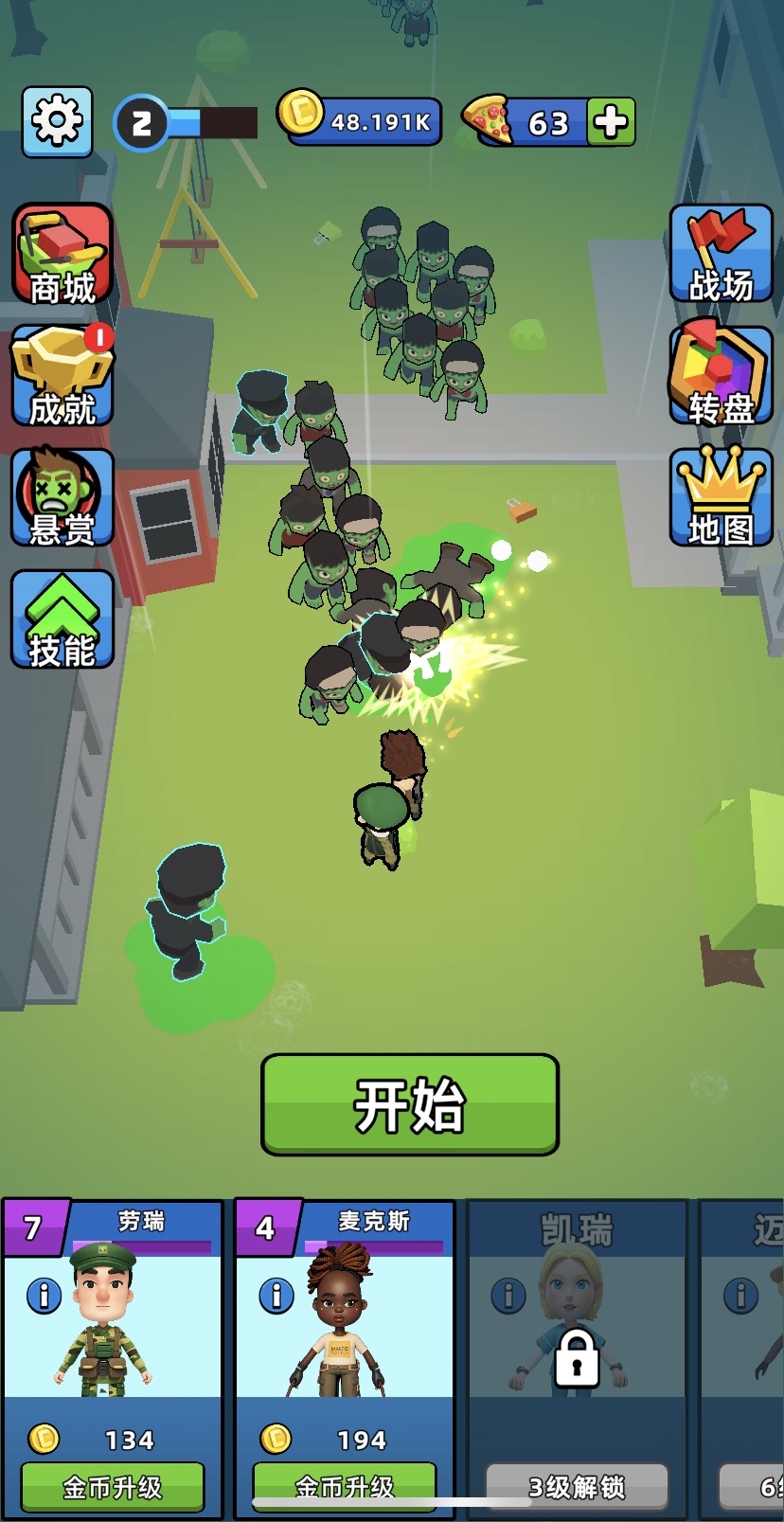View the 成就 achievements
Screen dimensions: 784x1522
62,376
